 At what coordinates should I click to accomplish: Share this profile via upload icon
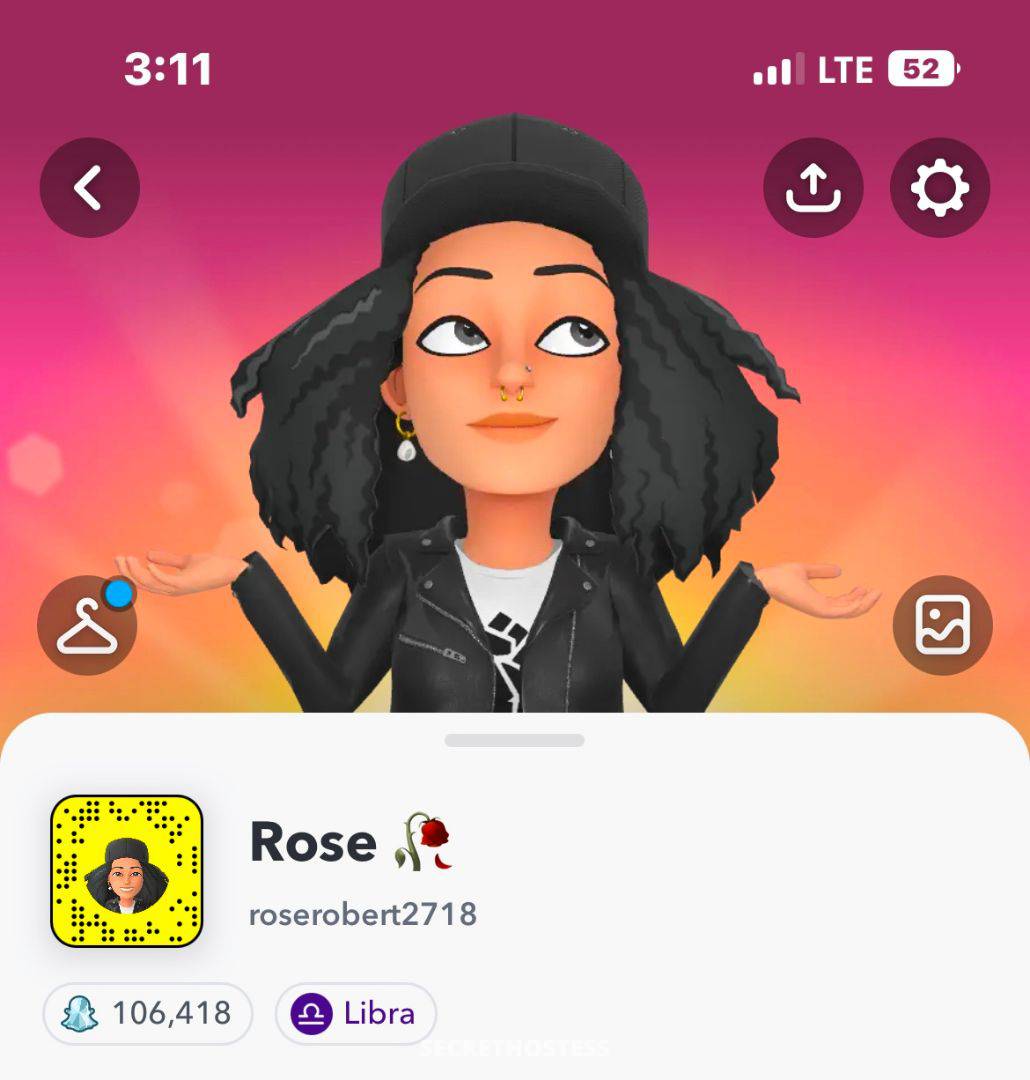pyautogui.click(x=812, y=188)
